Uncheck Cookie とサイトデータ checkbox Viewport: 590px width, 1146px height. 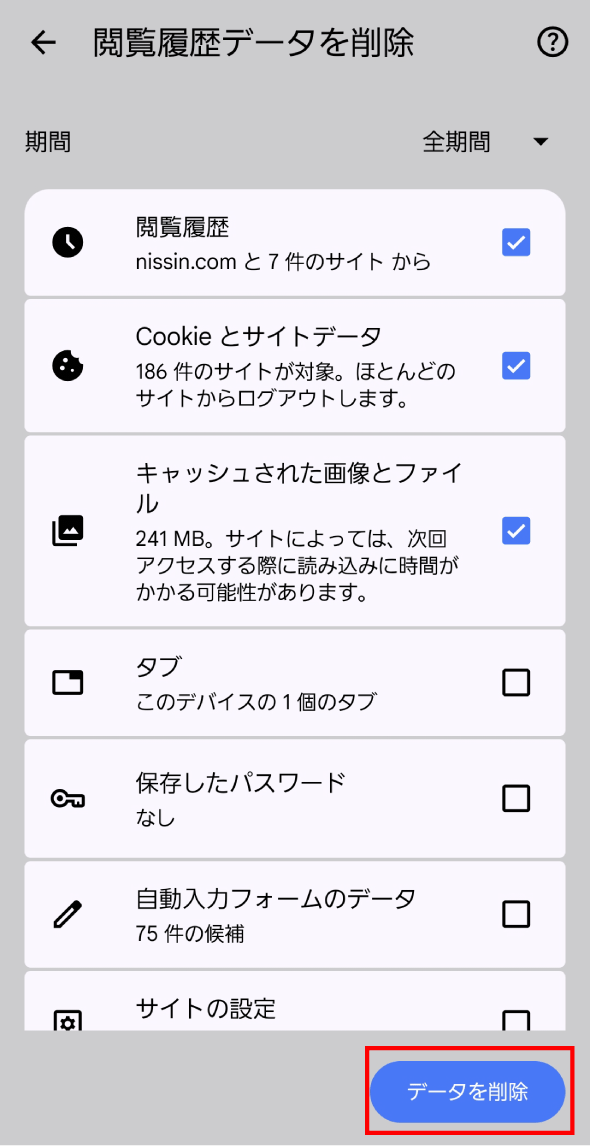point(516,365)
